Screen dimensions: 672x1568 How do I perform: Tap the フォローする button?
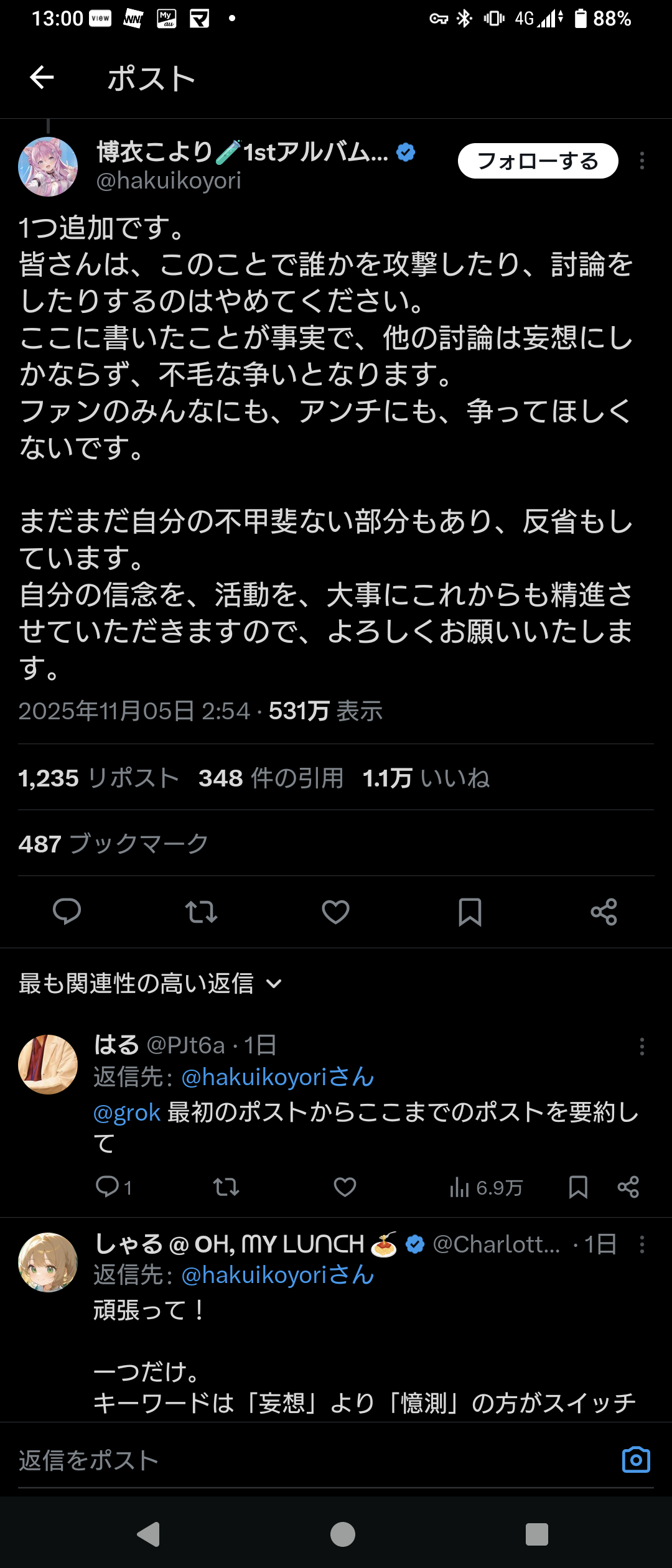point(538,161)
